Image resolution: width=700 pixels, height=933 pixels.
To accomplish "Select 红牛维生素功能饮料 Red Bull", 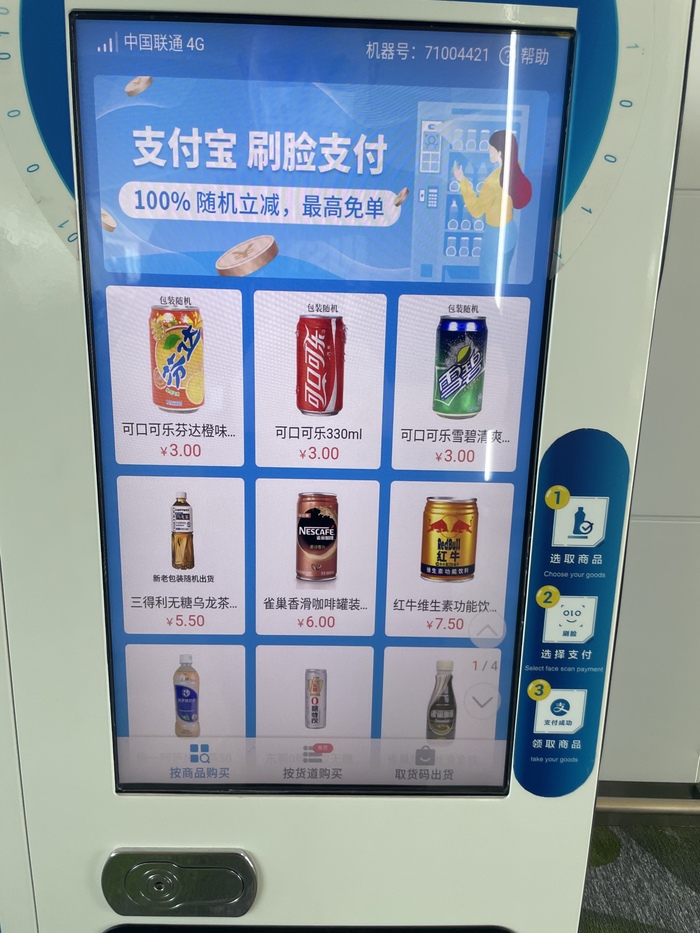I will pos(448,553).
